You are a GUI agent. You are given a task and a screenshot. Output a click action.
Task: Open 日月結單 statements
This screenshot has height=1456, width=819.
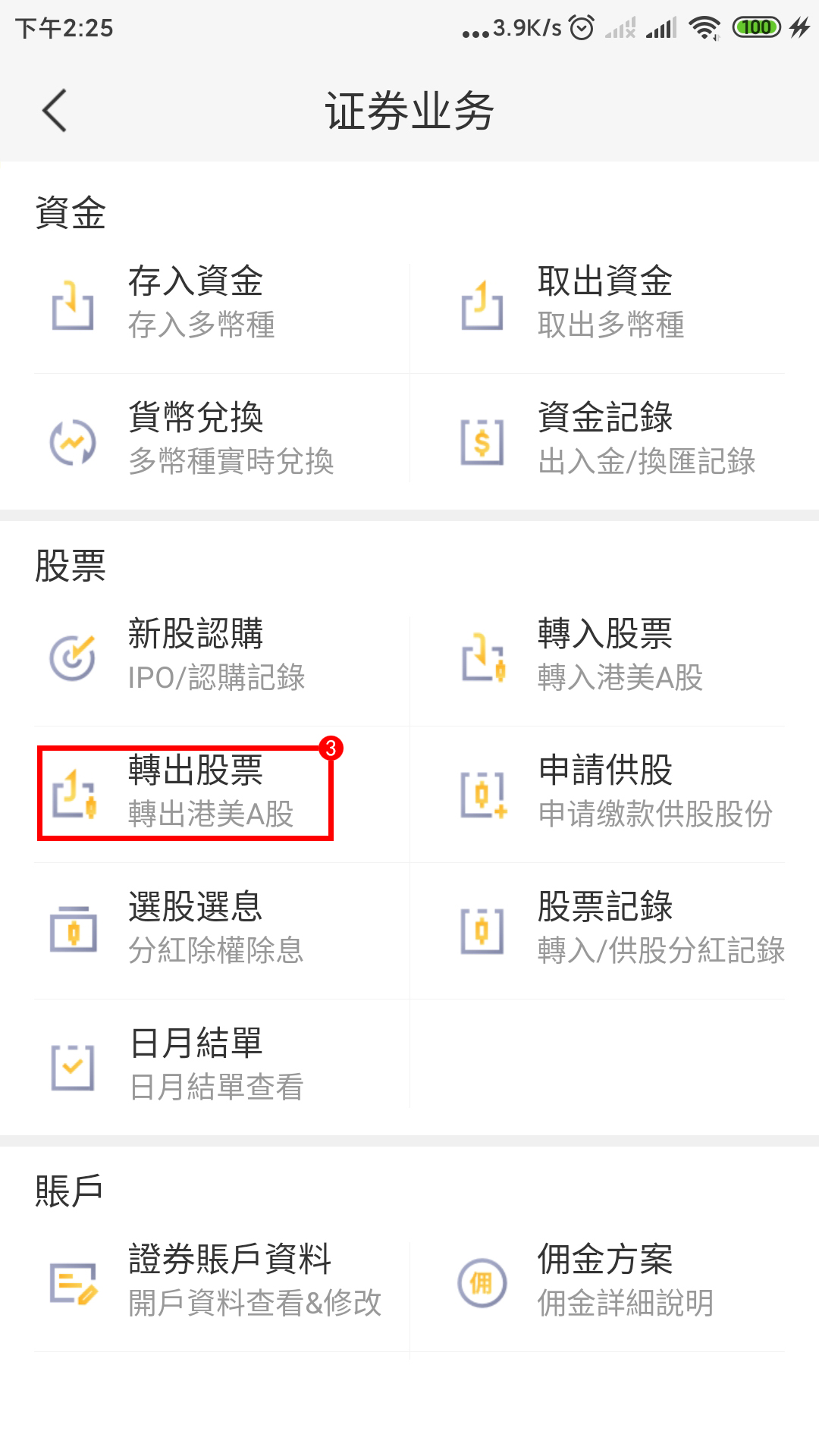[x=221, y=1066]
